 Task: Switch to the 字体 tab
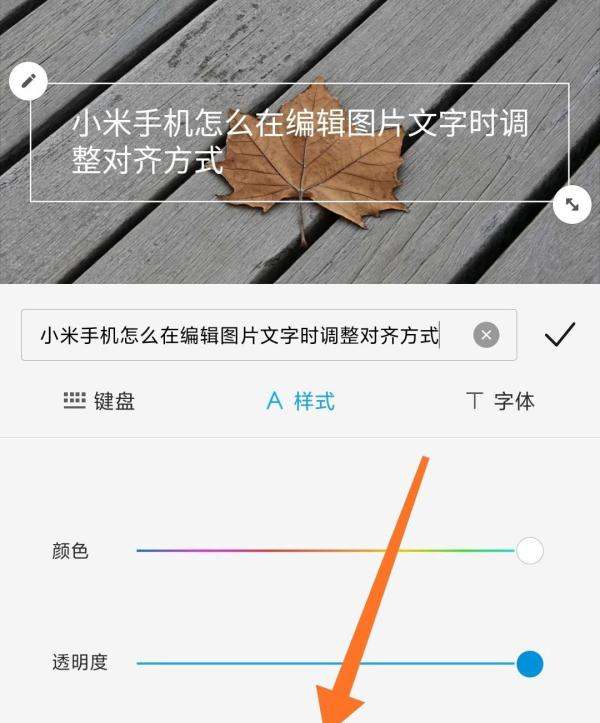click(x=501, y=401)
